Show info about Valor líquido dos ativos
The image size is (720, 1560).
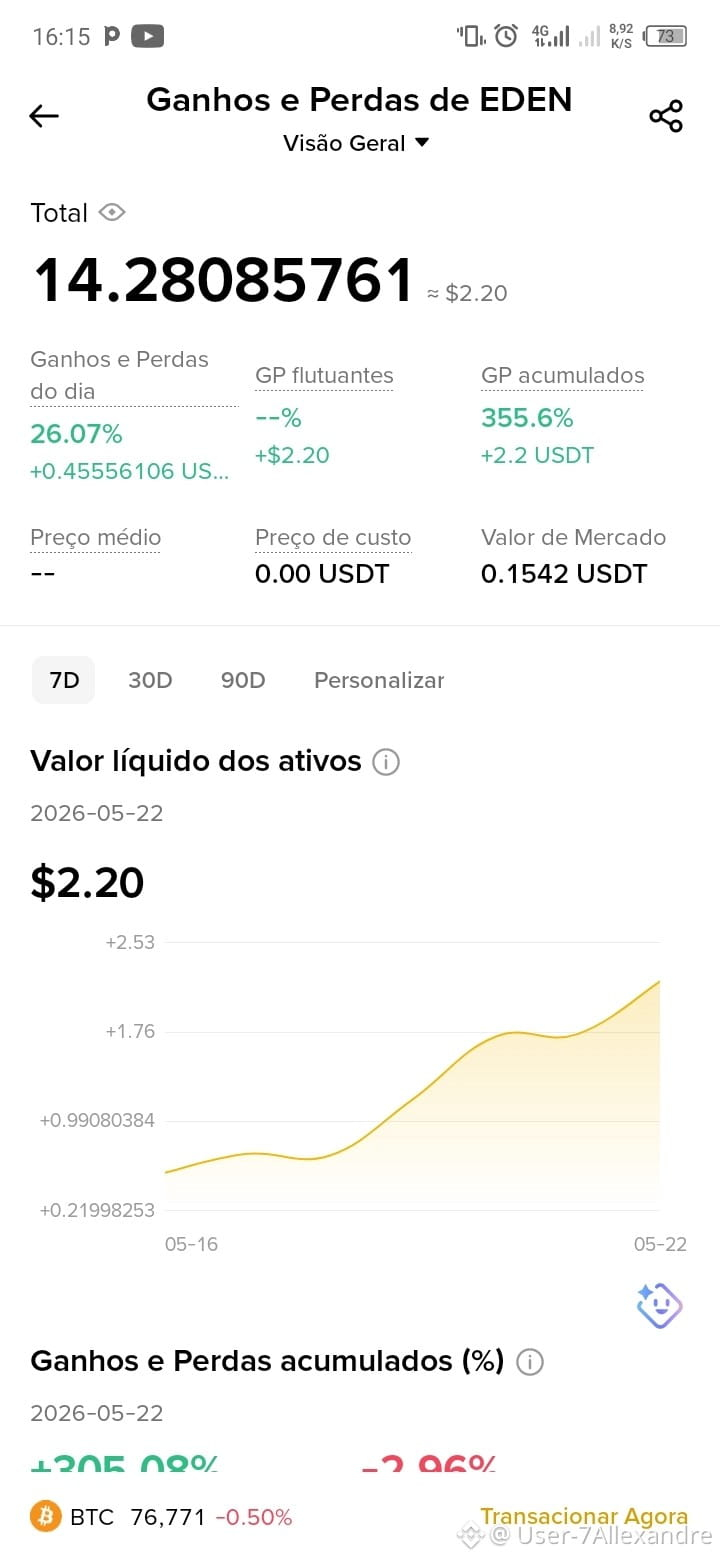386,762
